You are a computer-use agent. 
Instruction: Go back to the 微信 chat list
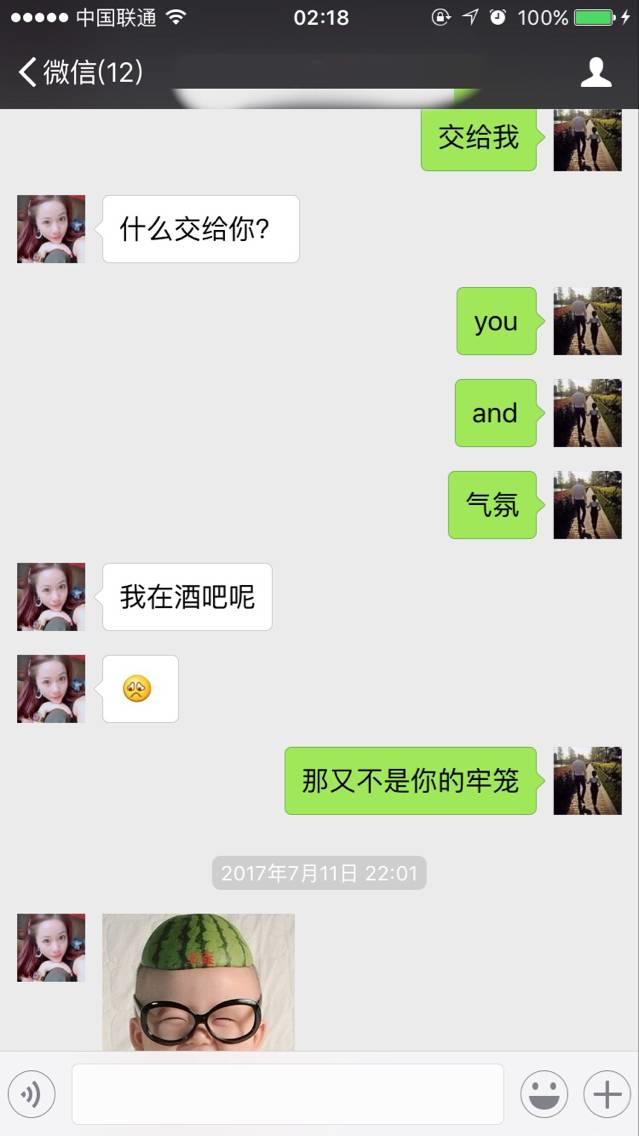click(80, 72)
